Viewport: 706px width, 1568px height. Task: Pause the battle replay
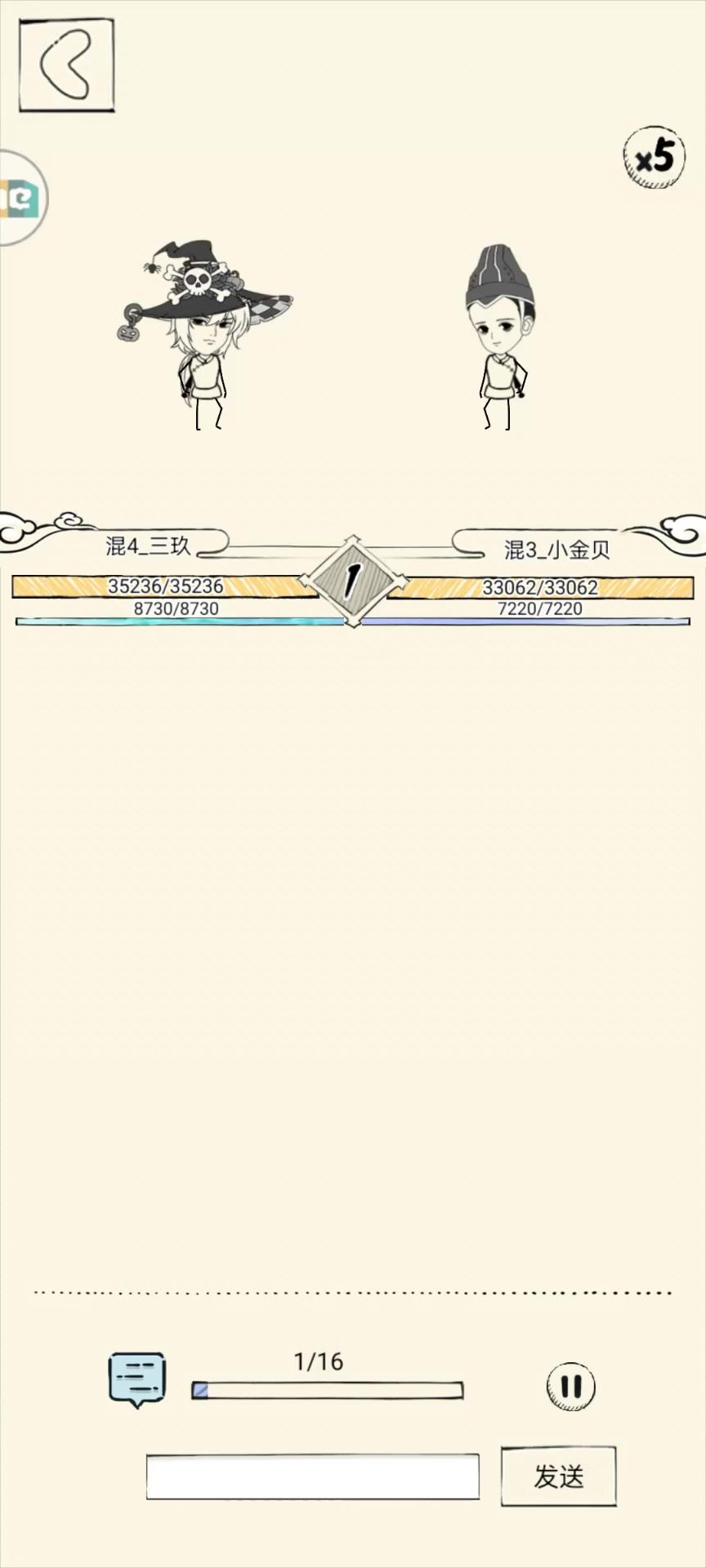tap(570, 1387)
